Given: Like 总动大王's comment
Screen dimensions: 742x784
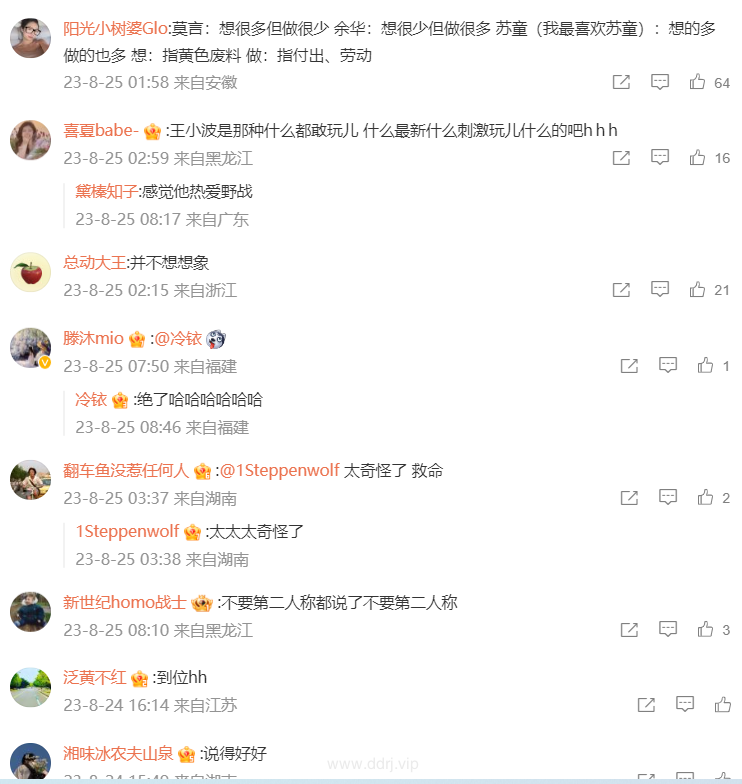Looking at the screenshot, I should (698, 289).
